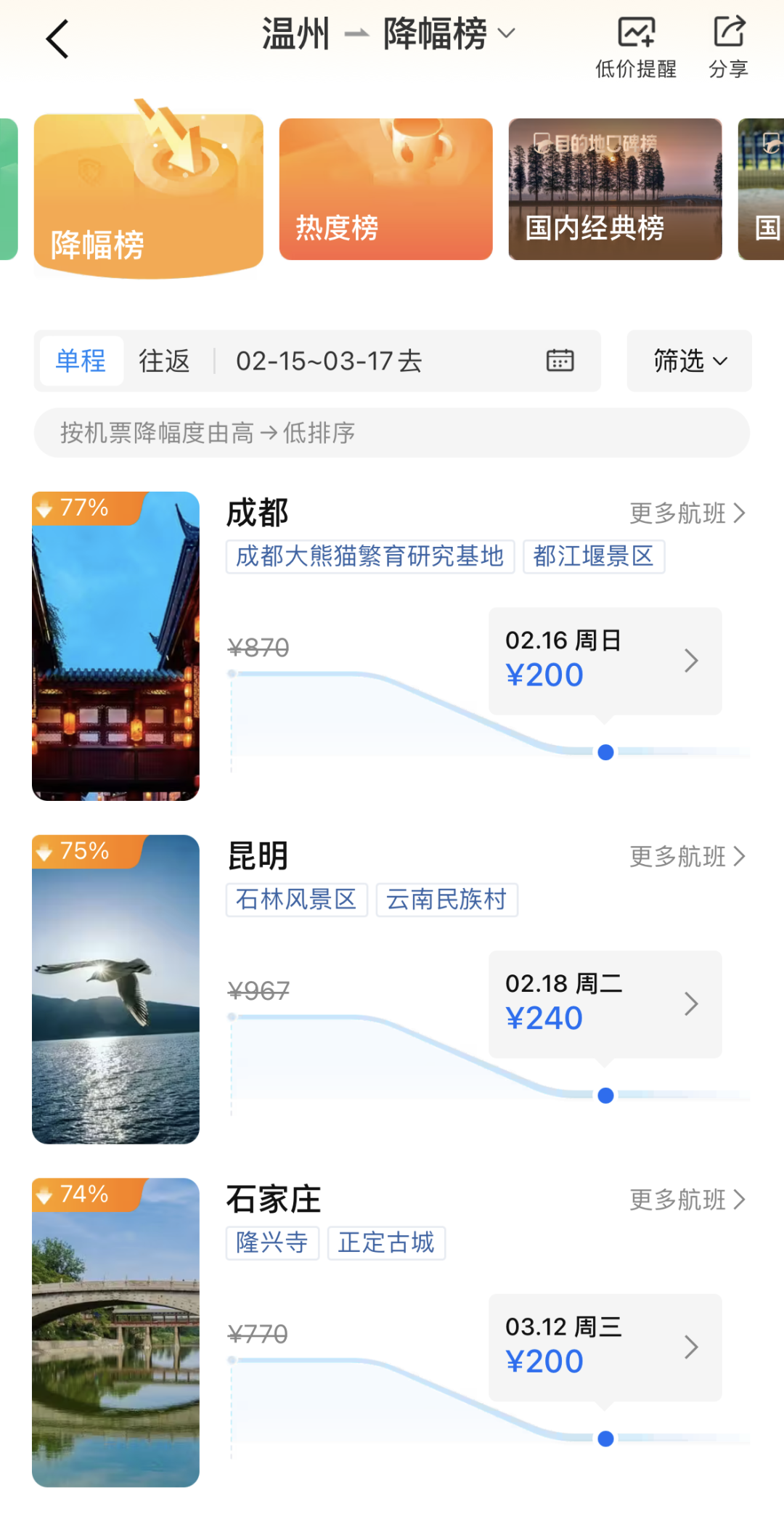Go back to the previous page

pyautogui.click(x=57, y=38)
